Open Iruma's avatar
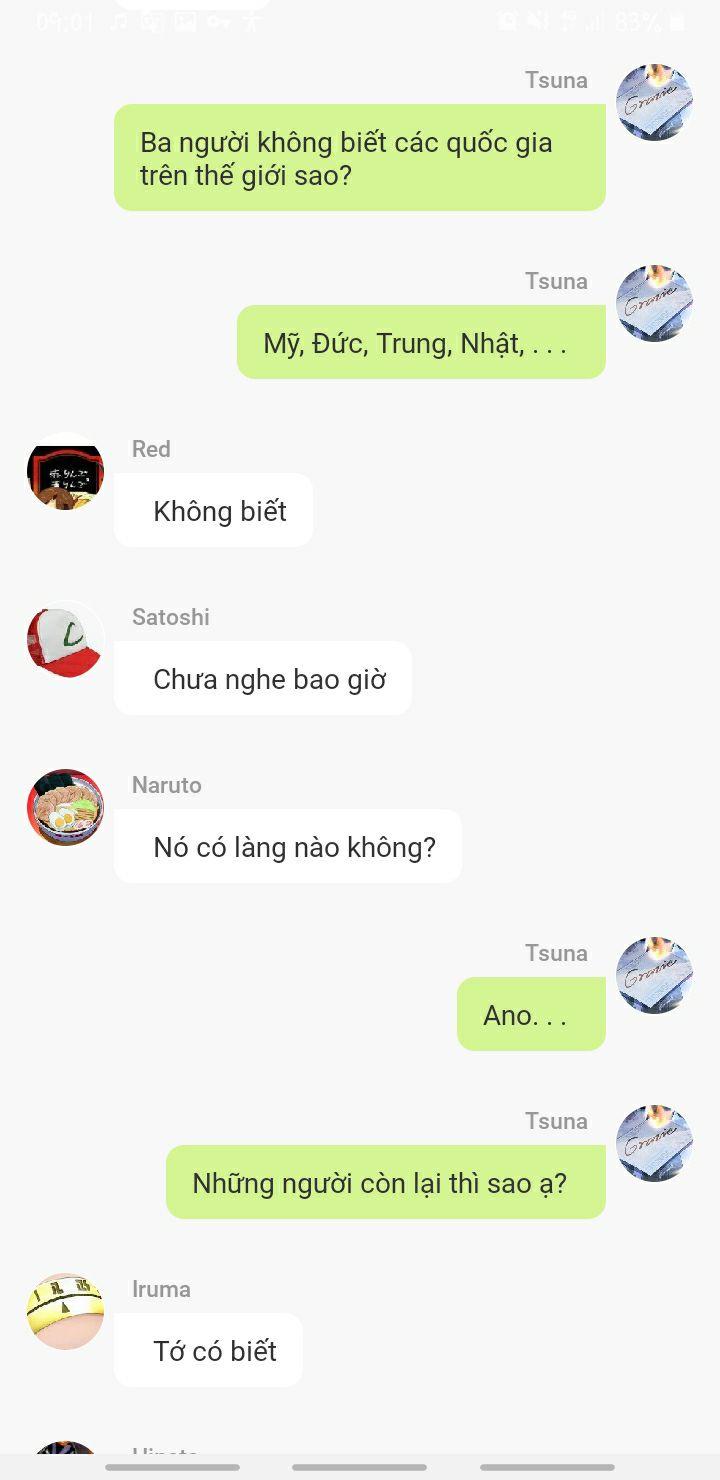720x1480 pixels. point(65,1312)
